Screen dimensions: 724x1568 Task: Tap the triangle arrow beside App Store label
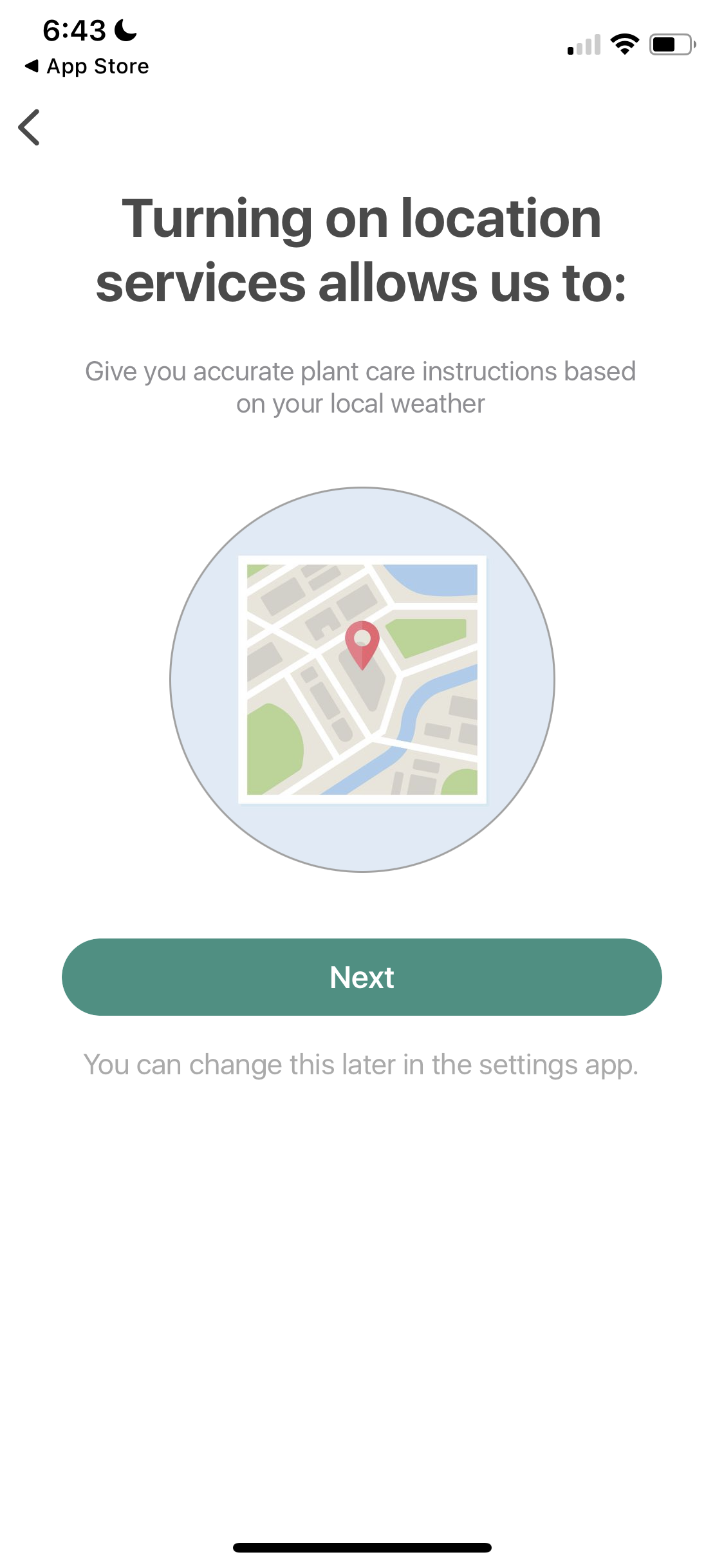[x=32, y=66]
